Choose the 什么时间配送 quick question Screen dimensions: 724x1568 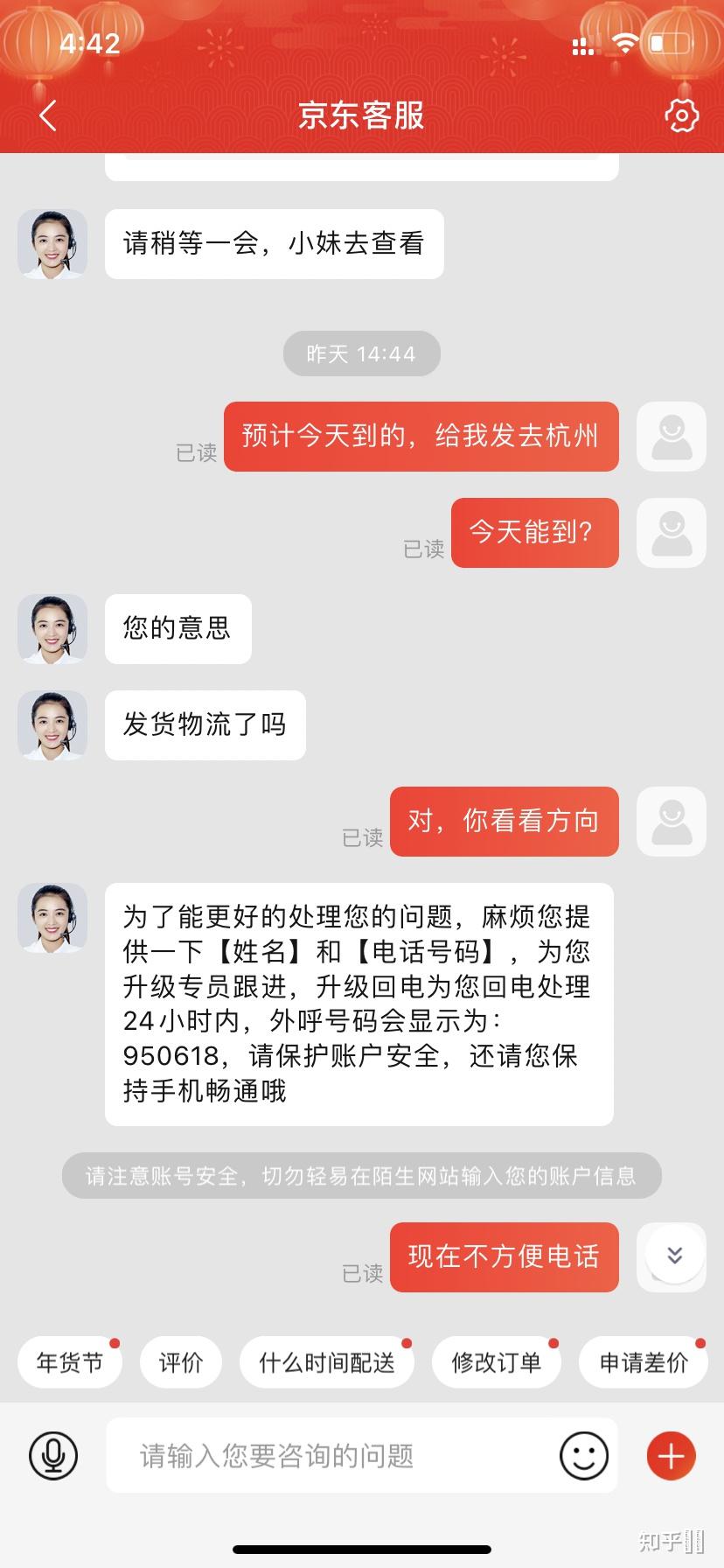click(x=327, y=1362)
